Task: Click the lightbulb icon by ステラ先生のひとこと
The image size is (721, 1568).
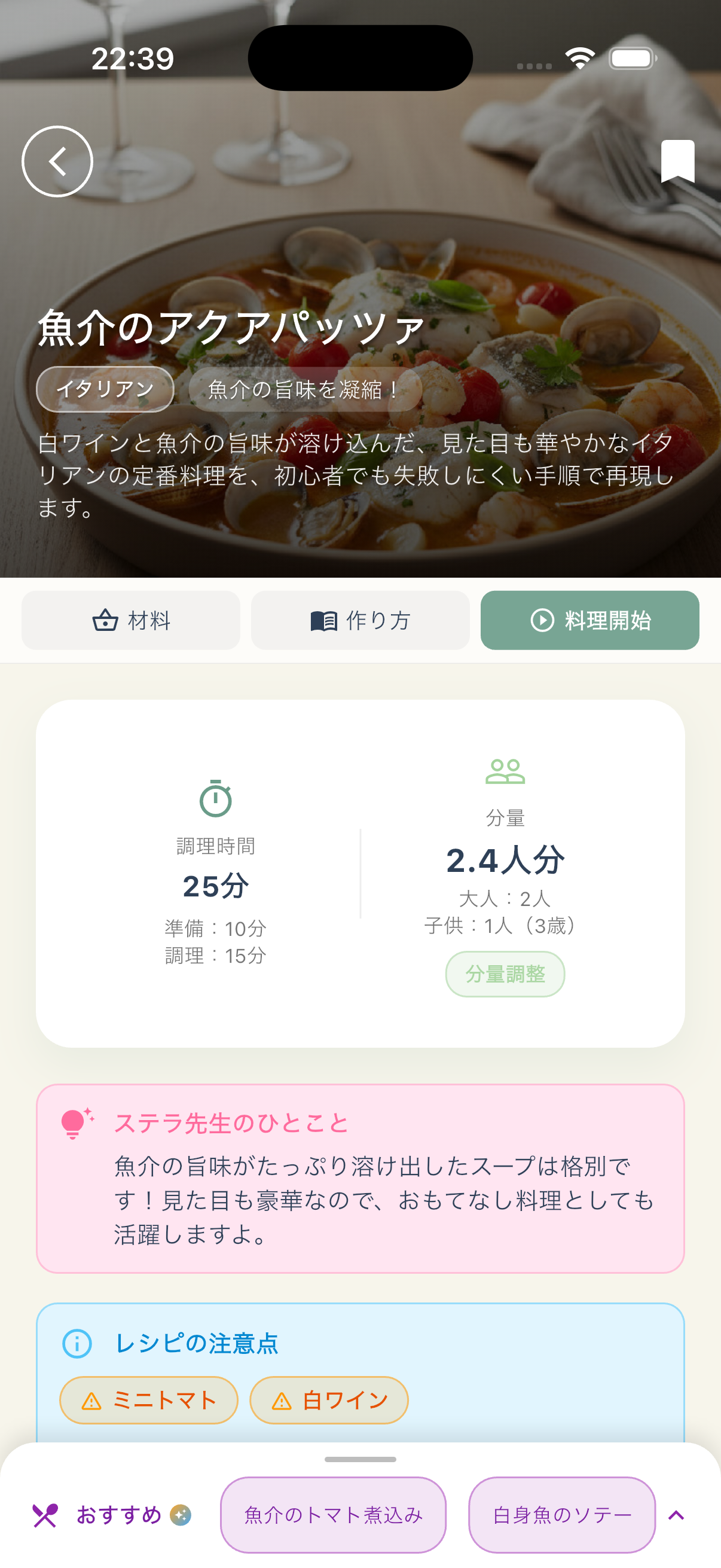Action: [x=74, y=1123]
